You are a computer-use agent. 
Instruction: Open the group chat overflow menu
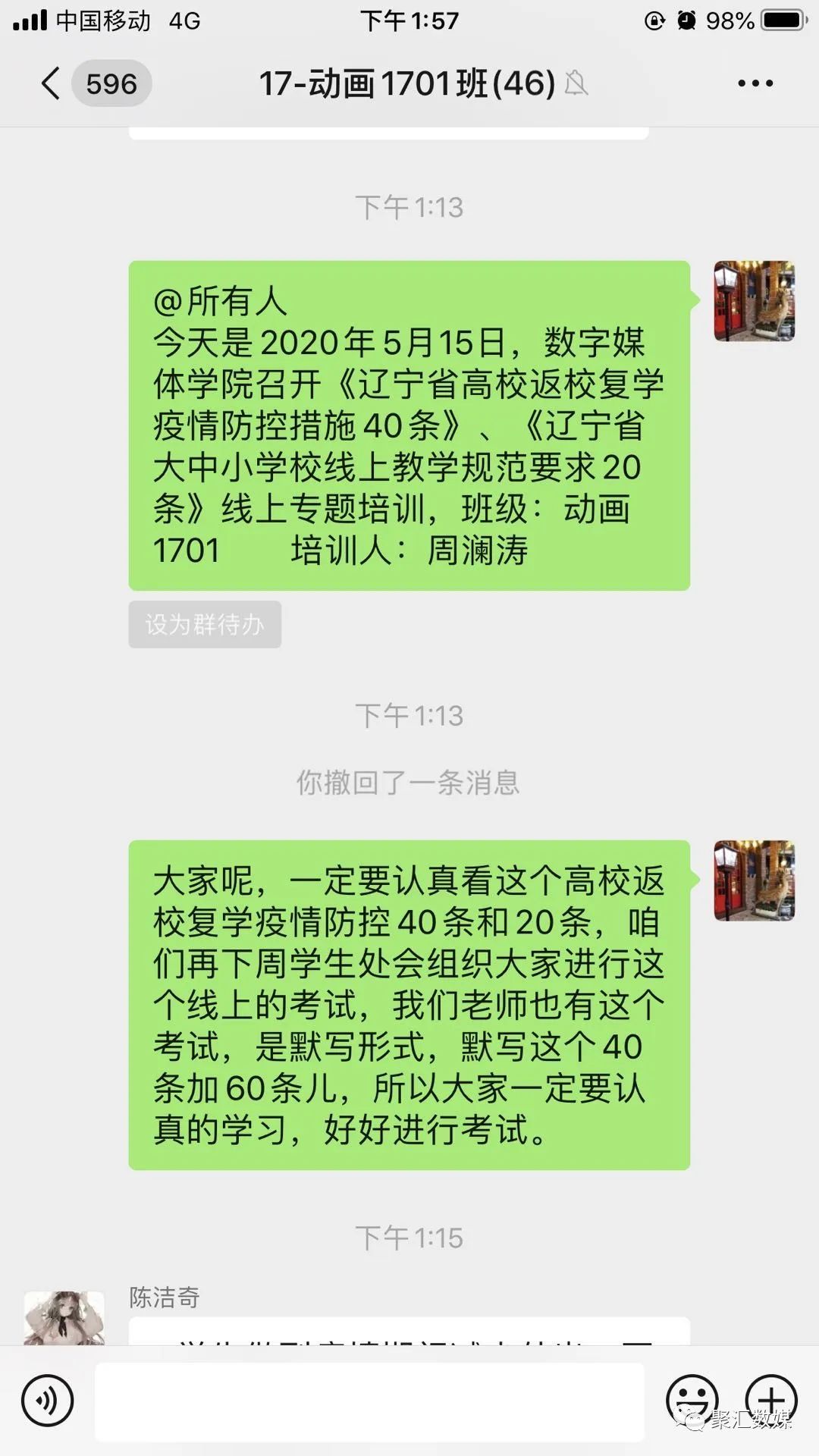coord(755,83)
